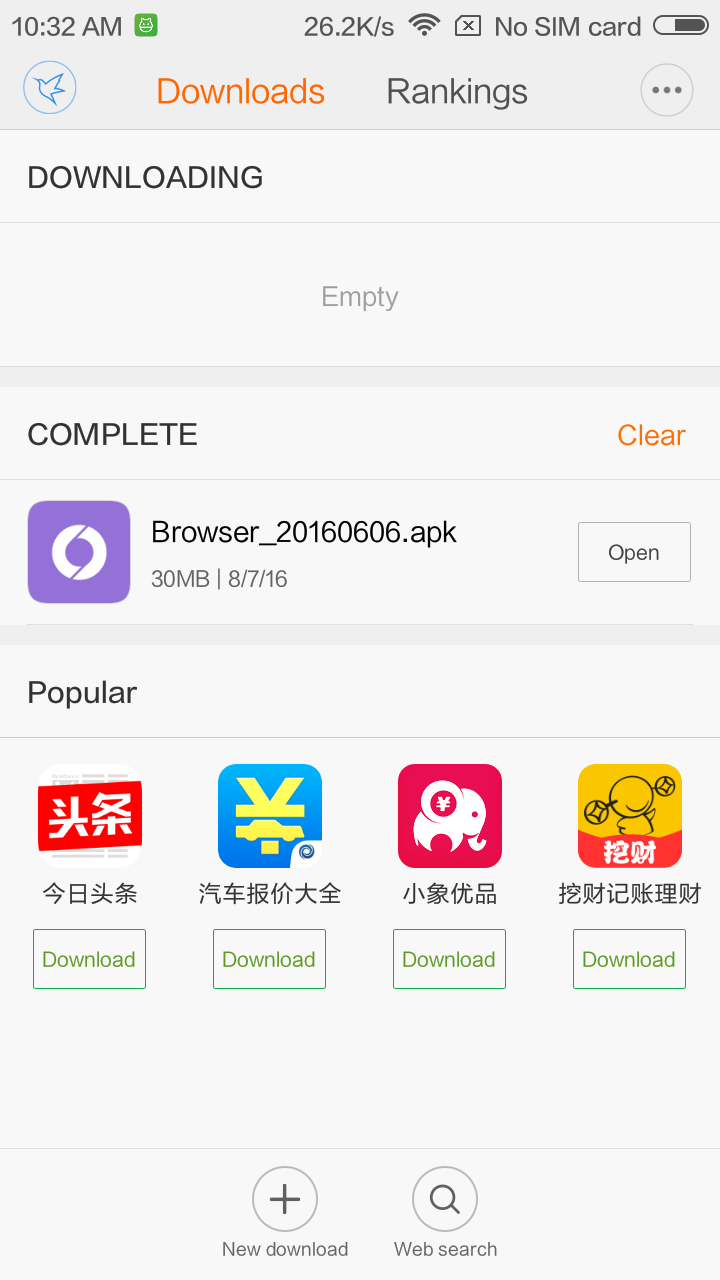Select the Downloads tab

coord(240,91)
